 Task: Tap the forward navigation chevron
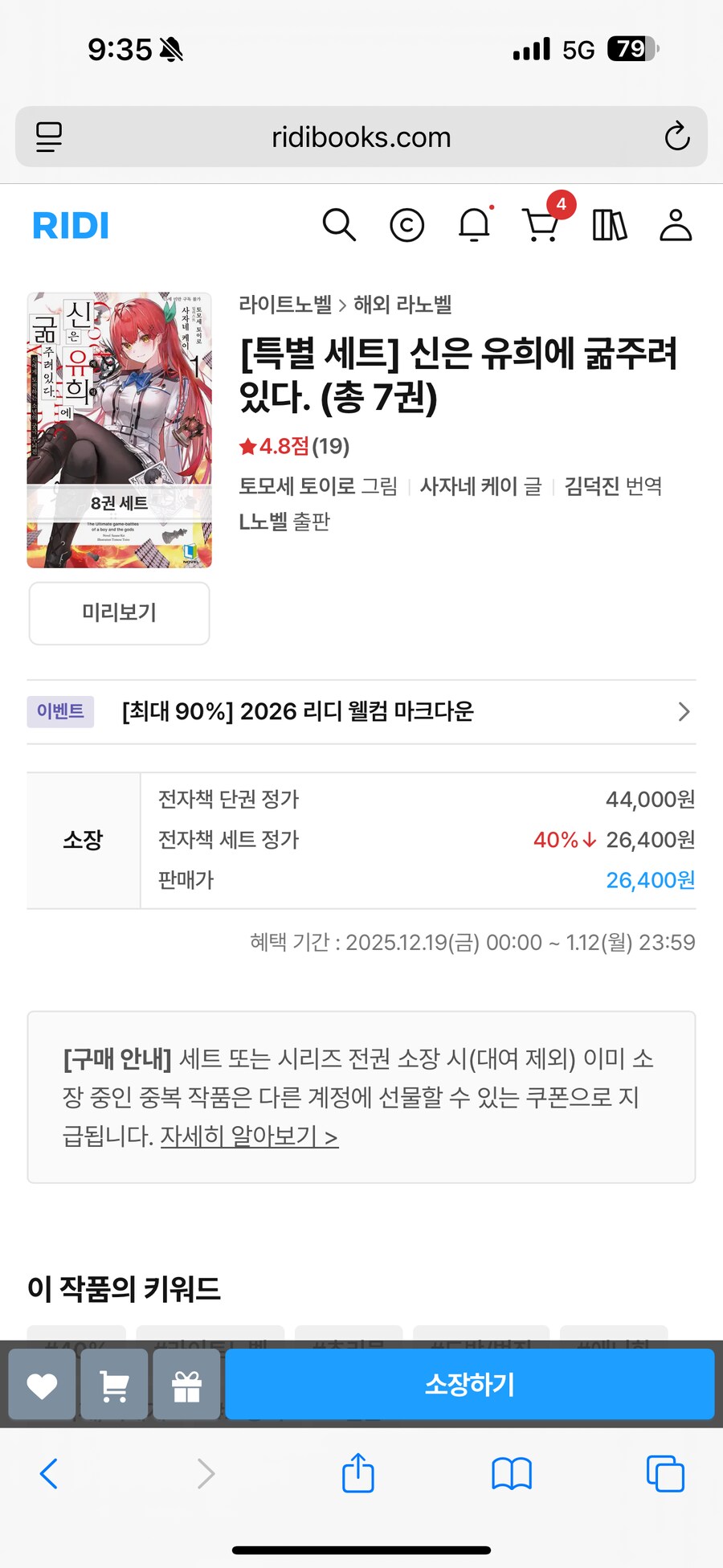click(206, 1474)
